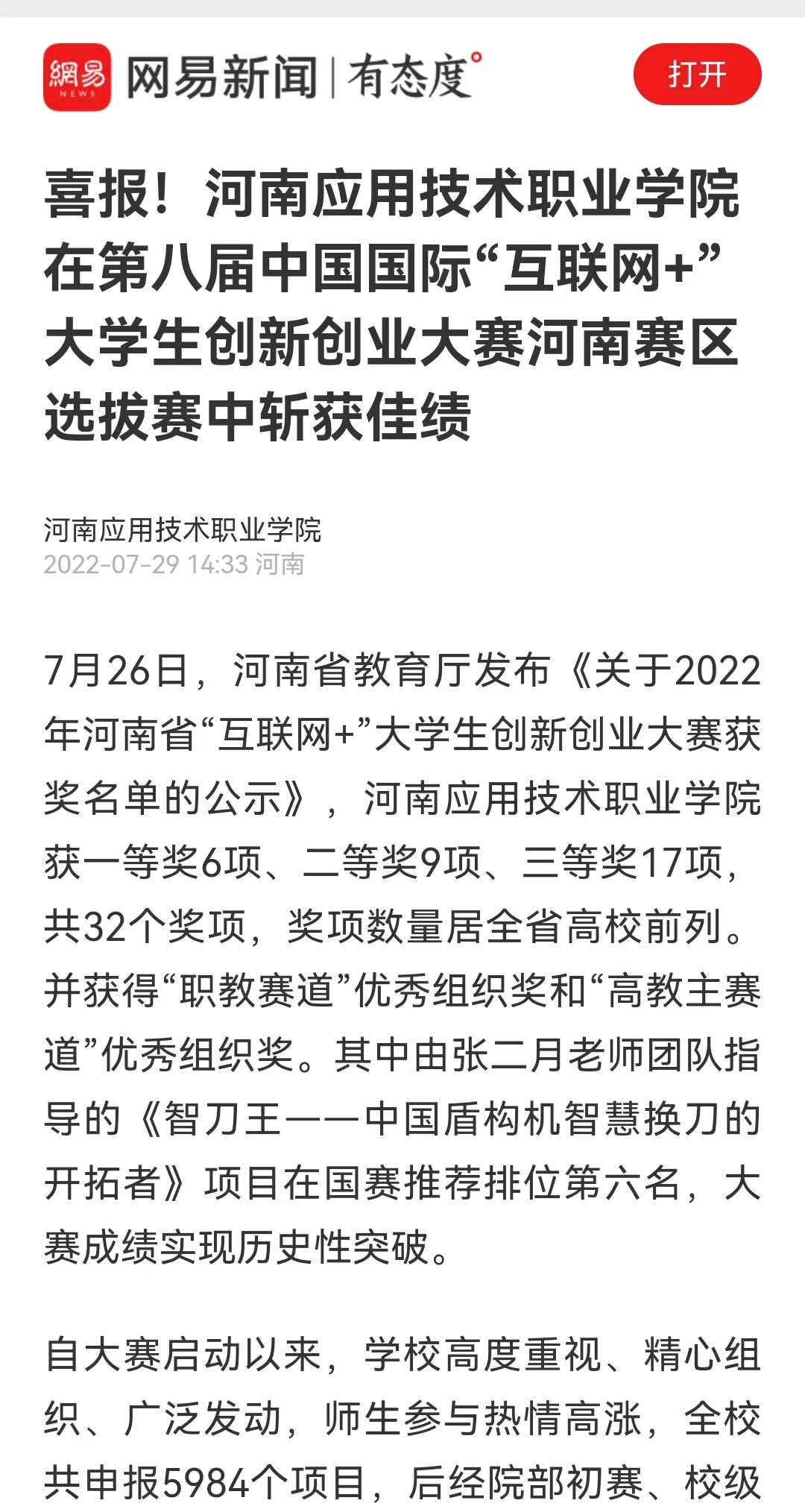Open the 网易新闻 header banner
The width and height of the screenshot is (805, 1512).
pyautogui.click(x=261, y=77)
